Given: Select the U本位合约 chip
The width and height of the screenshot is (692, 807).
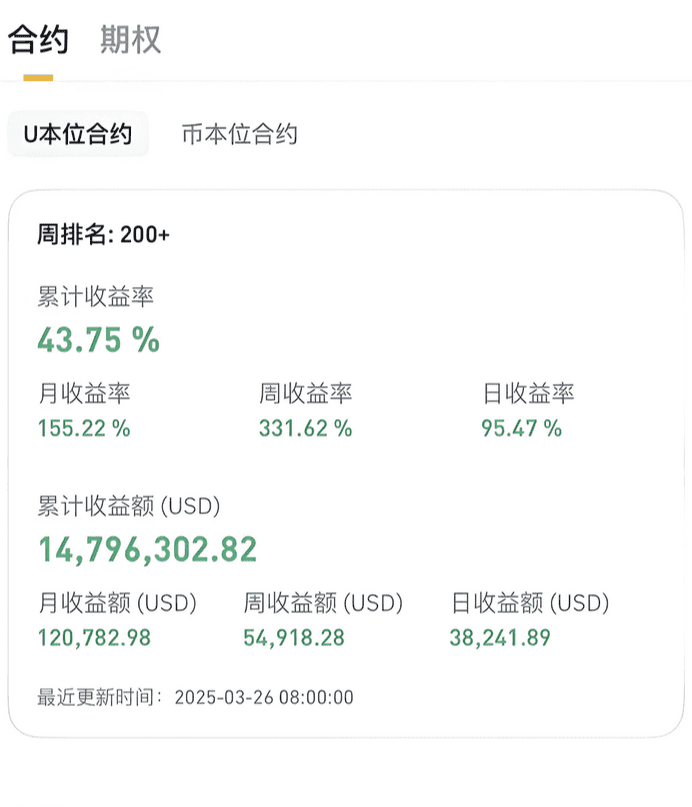Looking at the screenshot, I should (78, 135).
